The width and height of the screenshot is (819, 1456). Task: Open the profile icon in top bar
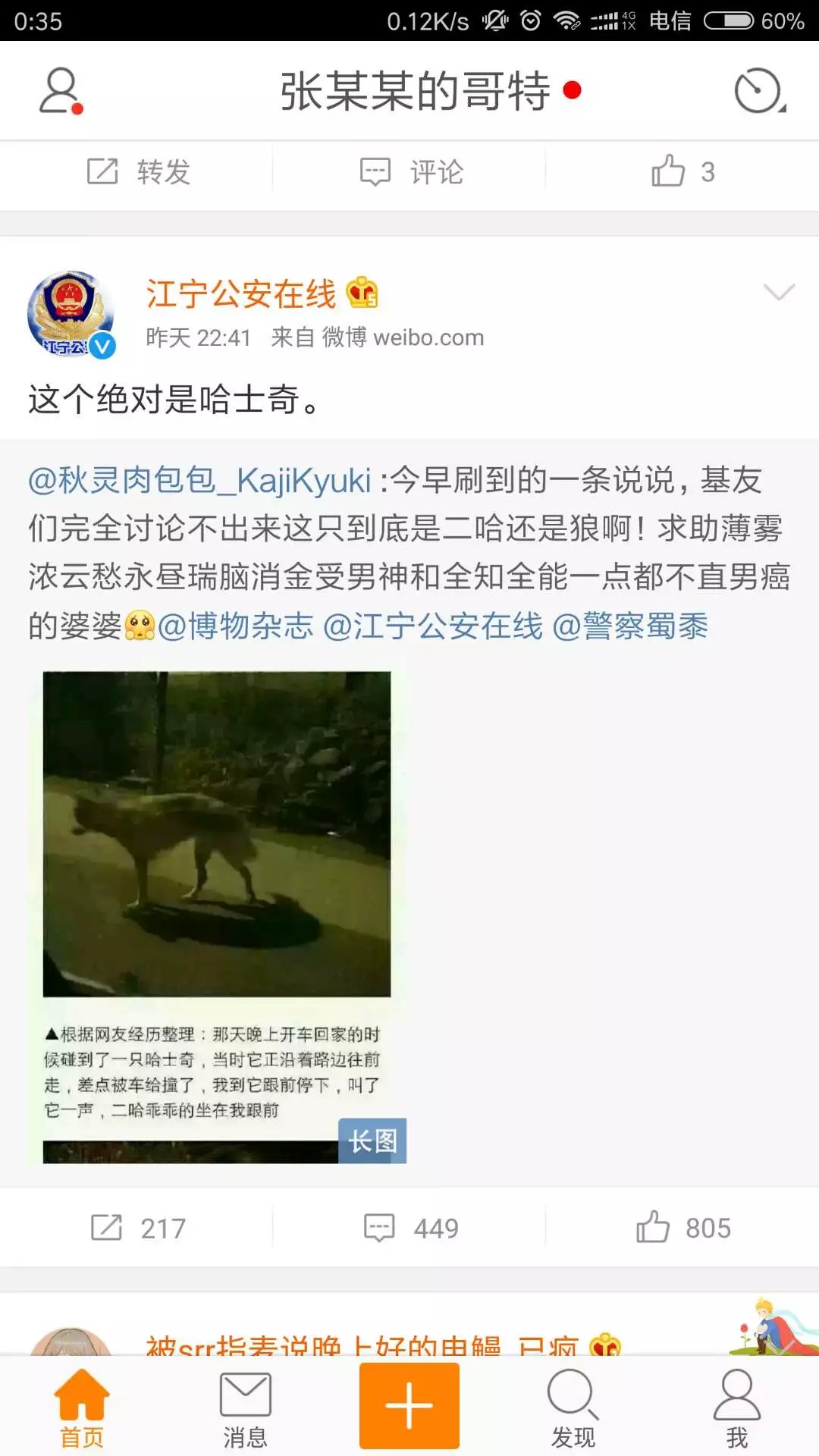(x=61, y=91)
